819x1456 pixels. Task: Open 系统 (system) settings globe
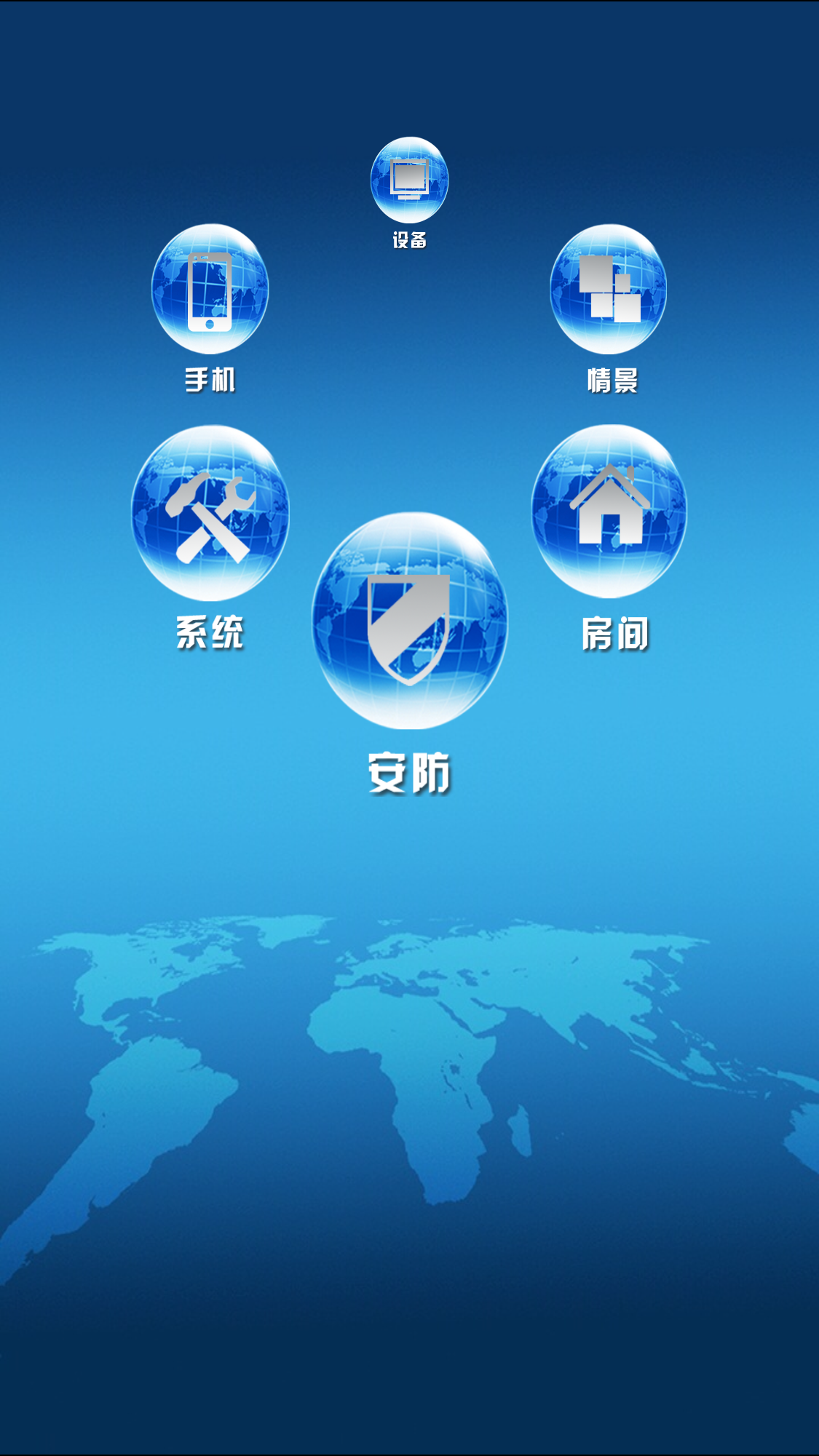point(210,513)
